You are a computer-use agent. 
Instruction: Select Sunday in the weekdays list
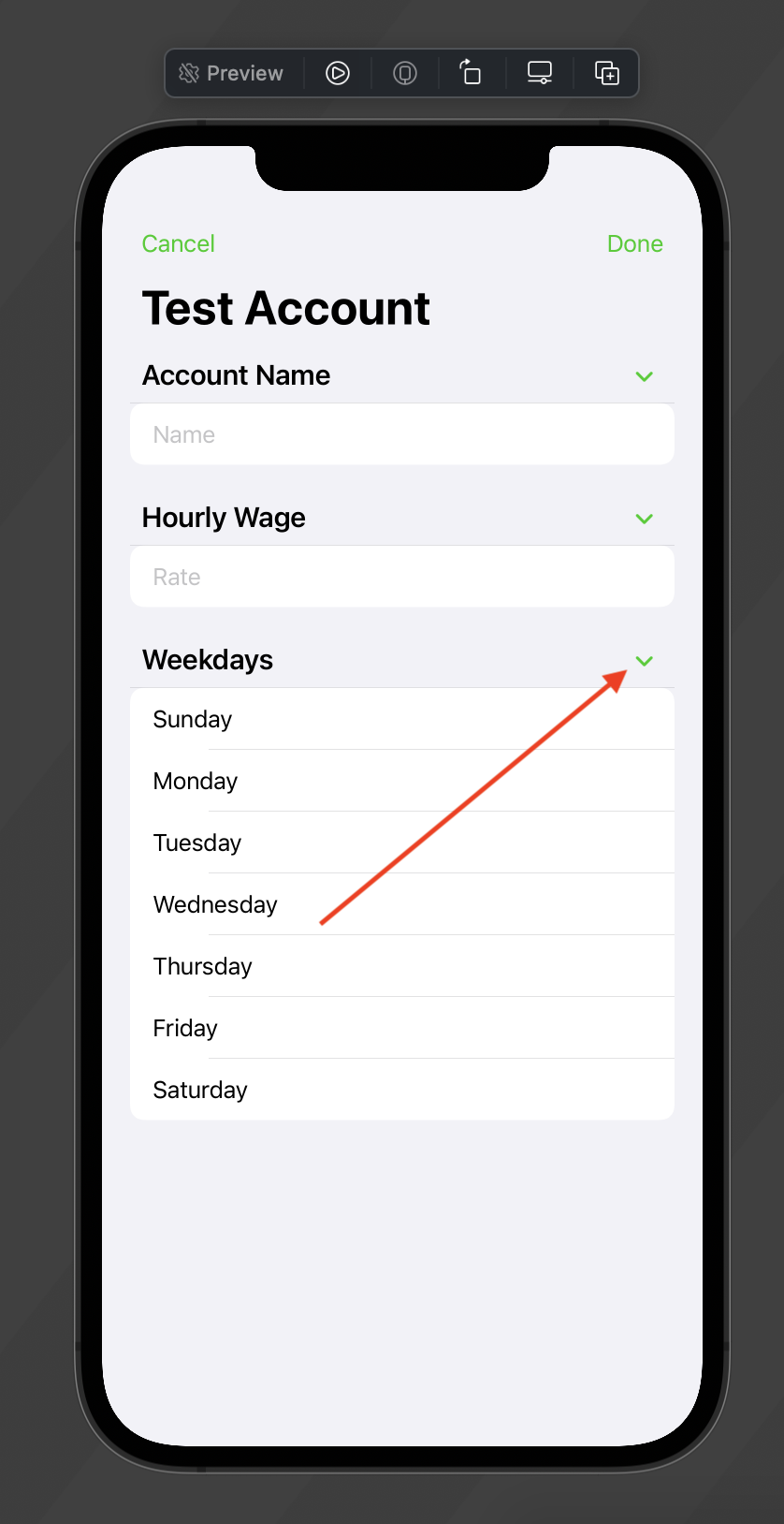coord(401,719)
